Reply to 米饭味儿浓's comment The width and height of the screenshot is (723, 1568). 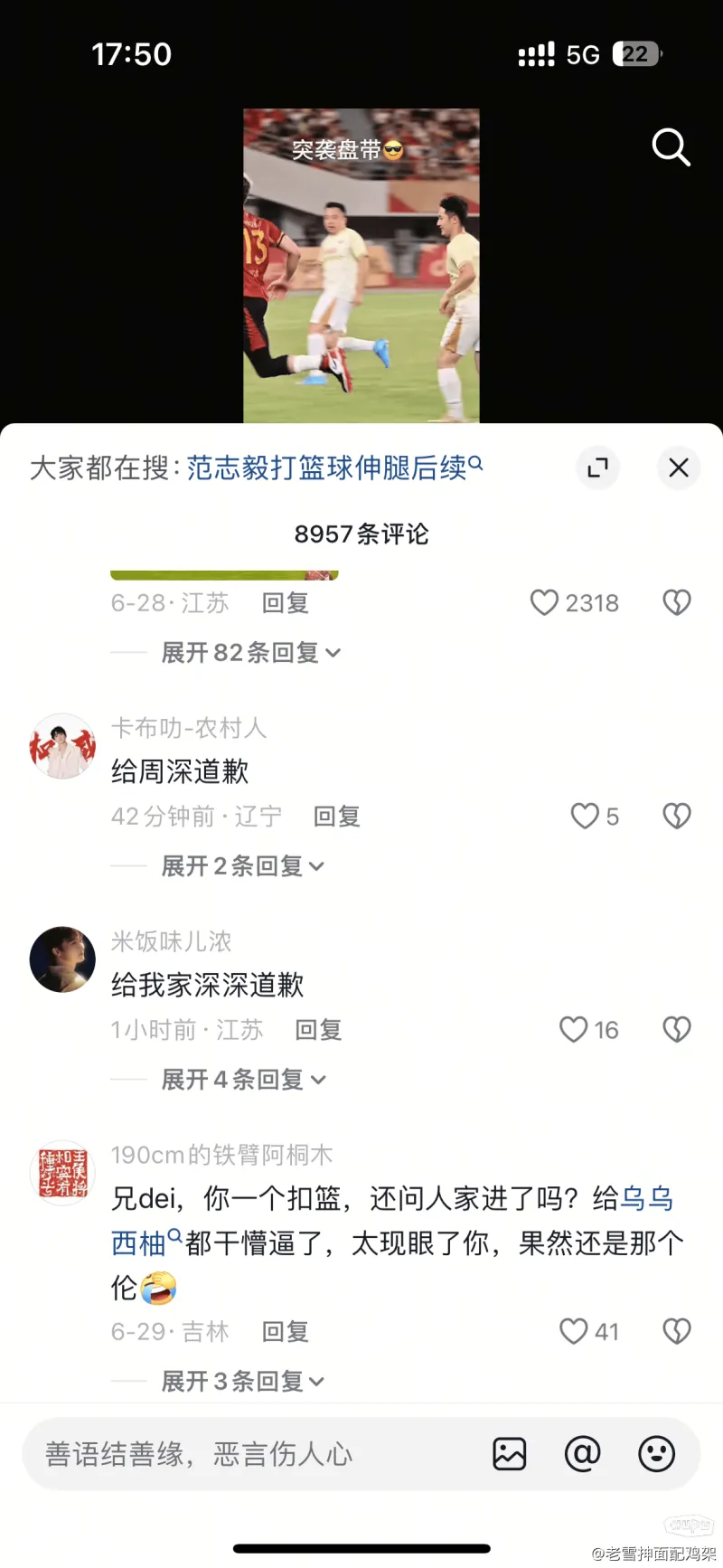pyautogui.click(x=318, y=1030)
